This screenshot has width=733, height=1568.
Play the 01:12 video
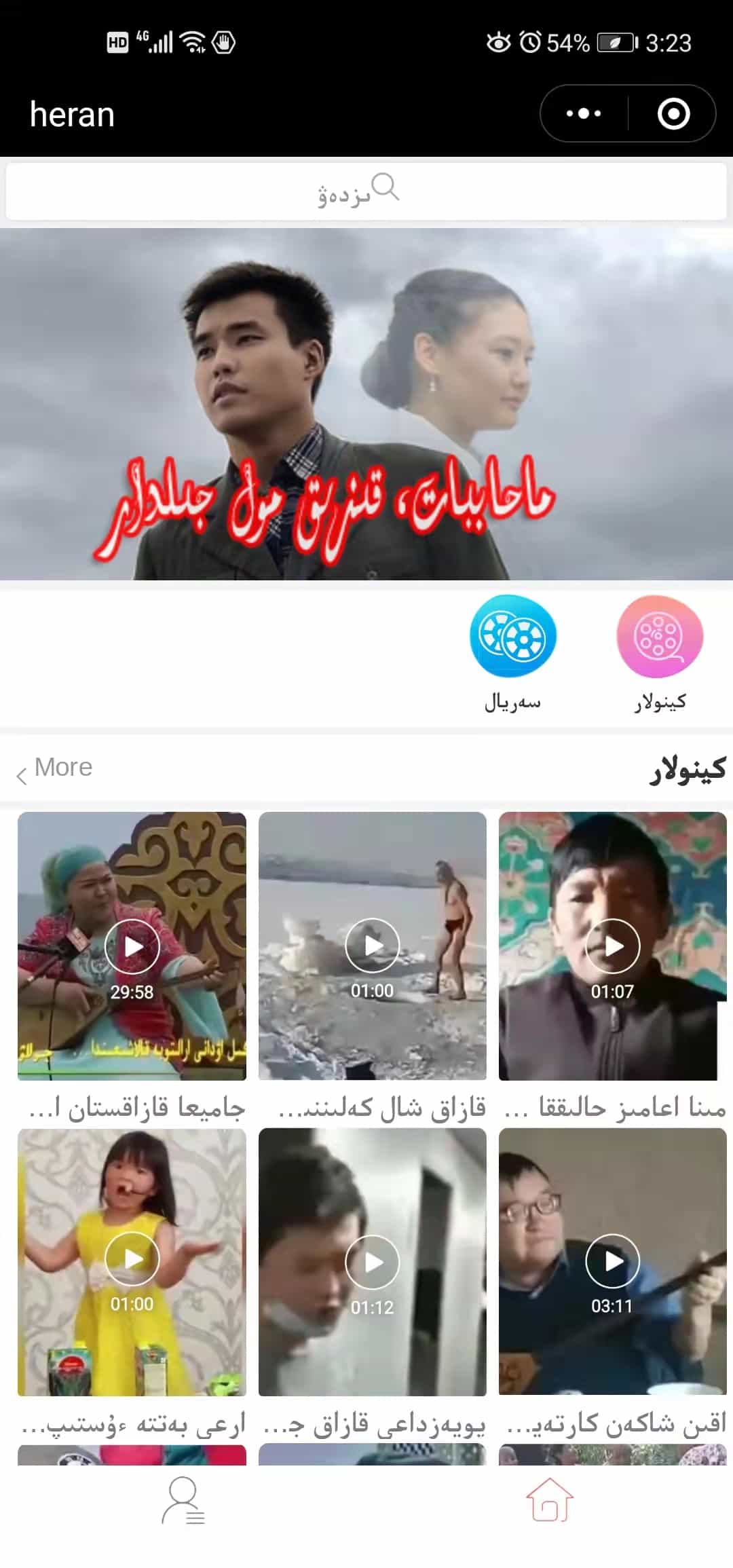[373, 1262]
